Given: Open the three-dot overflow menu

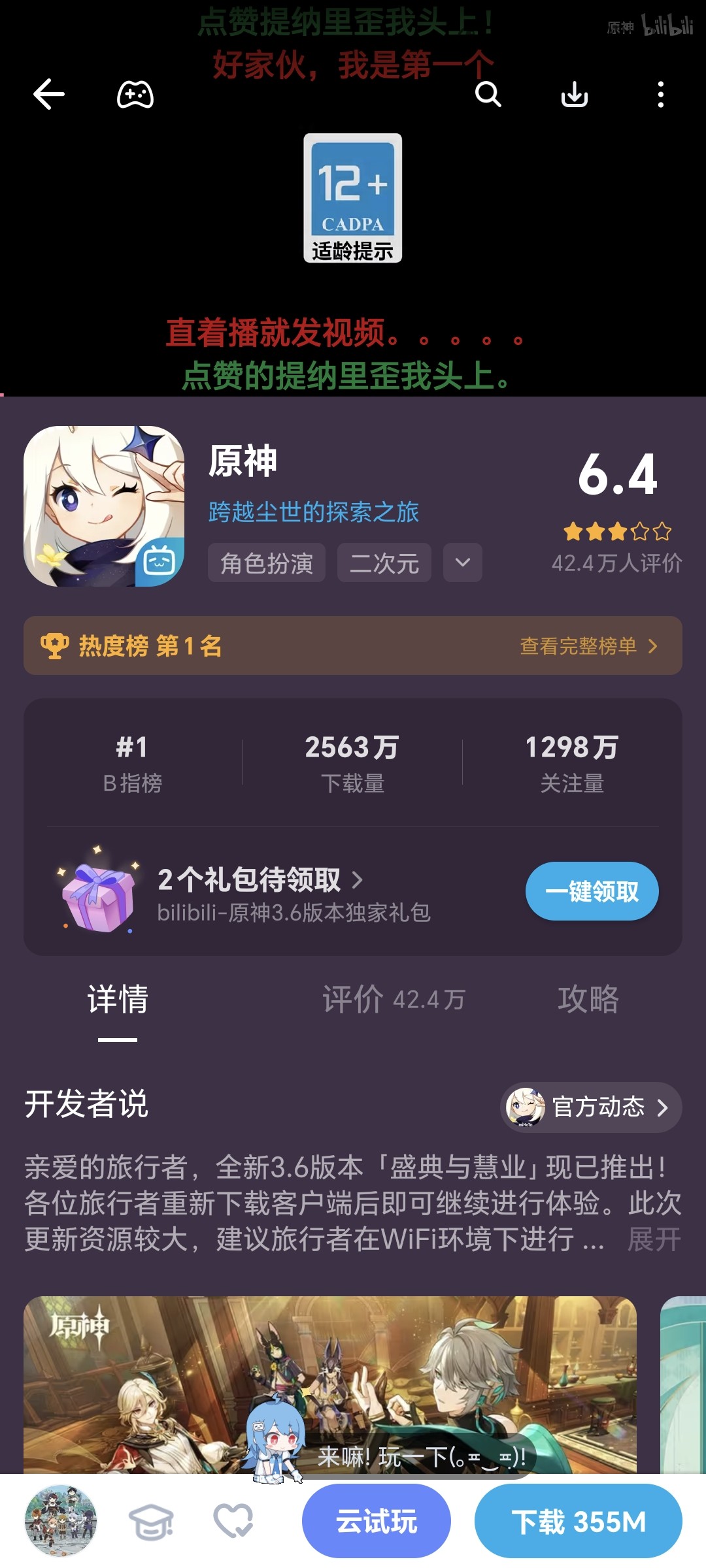Looking at the screenshot, I should coord(661,95).
